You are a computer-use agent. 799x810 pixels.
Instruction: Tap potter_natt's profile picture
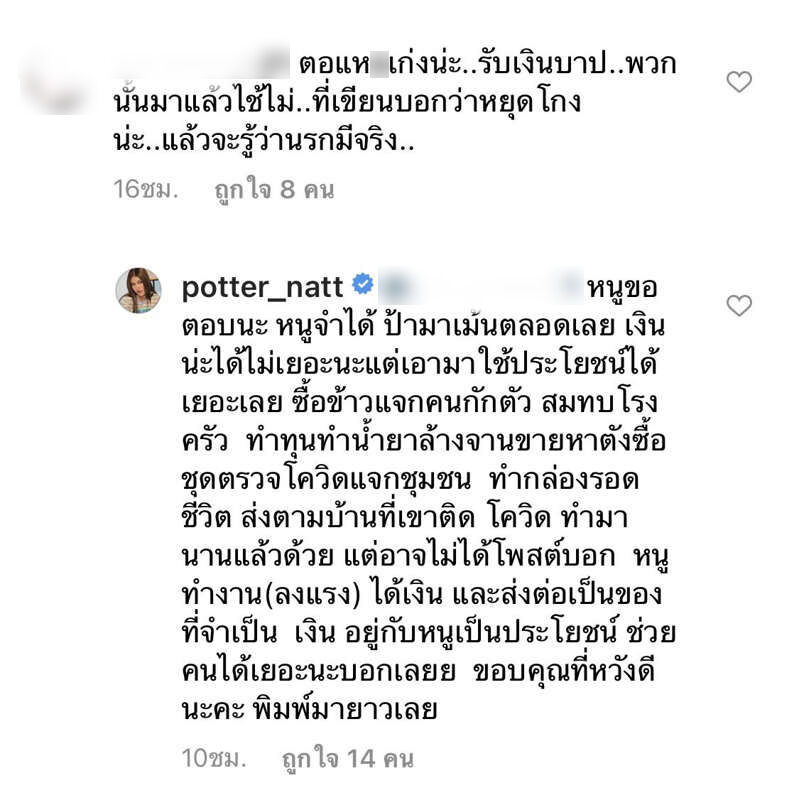coord(138,292)
